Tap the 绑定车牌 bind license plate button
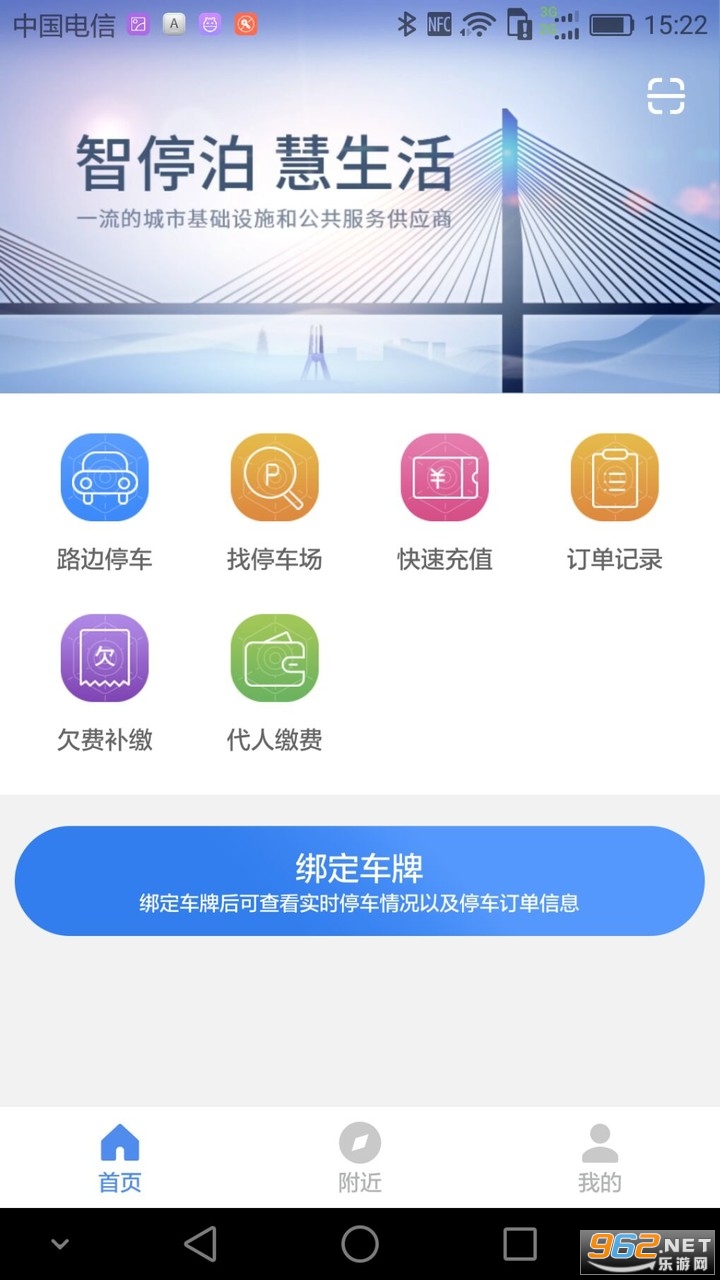The image size is (720, 1280). pyautogui.click(x=360, y=881)
